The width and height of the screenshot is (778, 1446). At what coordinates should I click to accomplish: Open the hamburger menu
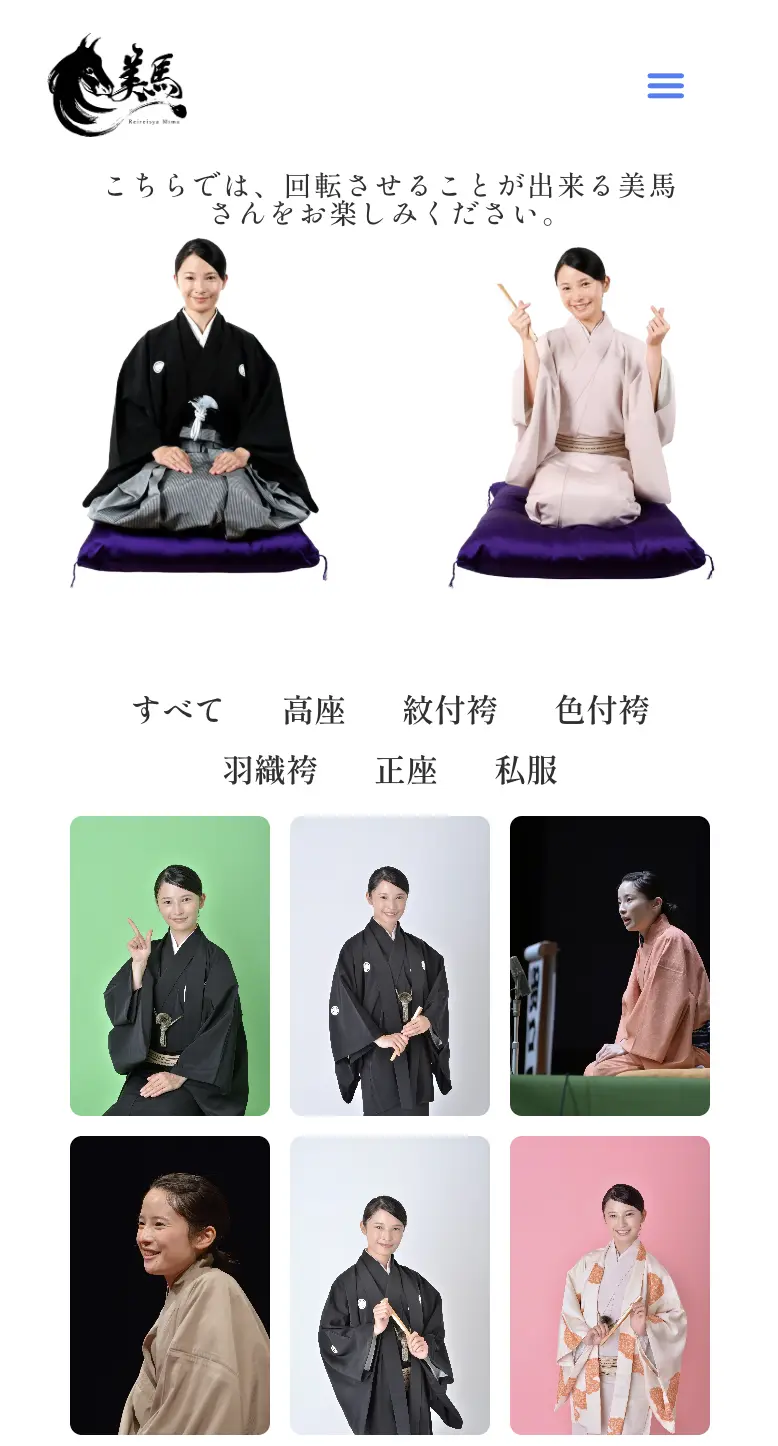pyautogui.click(x=665, y=86)
